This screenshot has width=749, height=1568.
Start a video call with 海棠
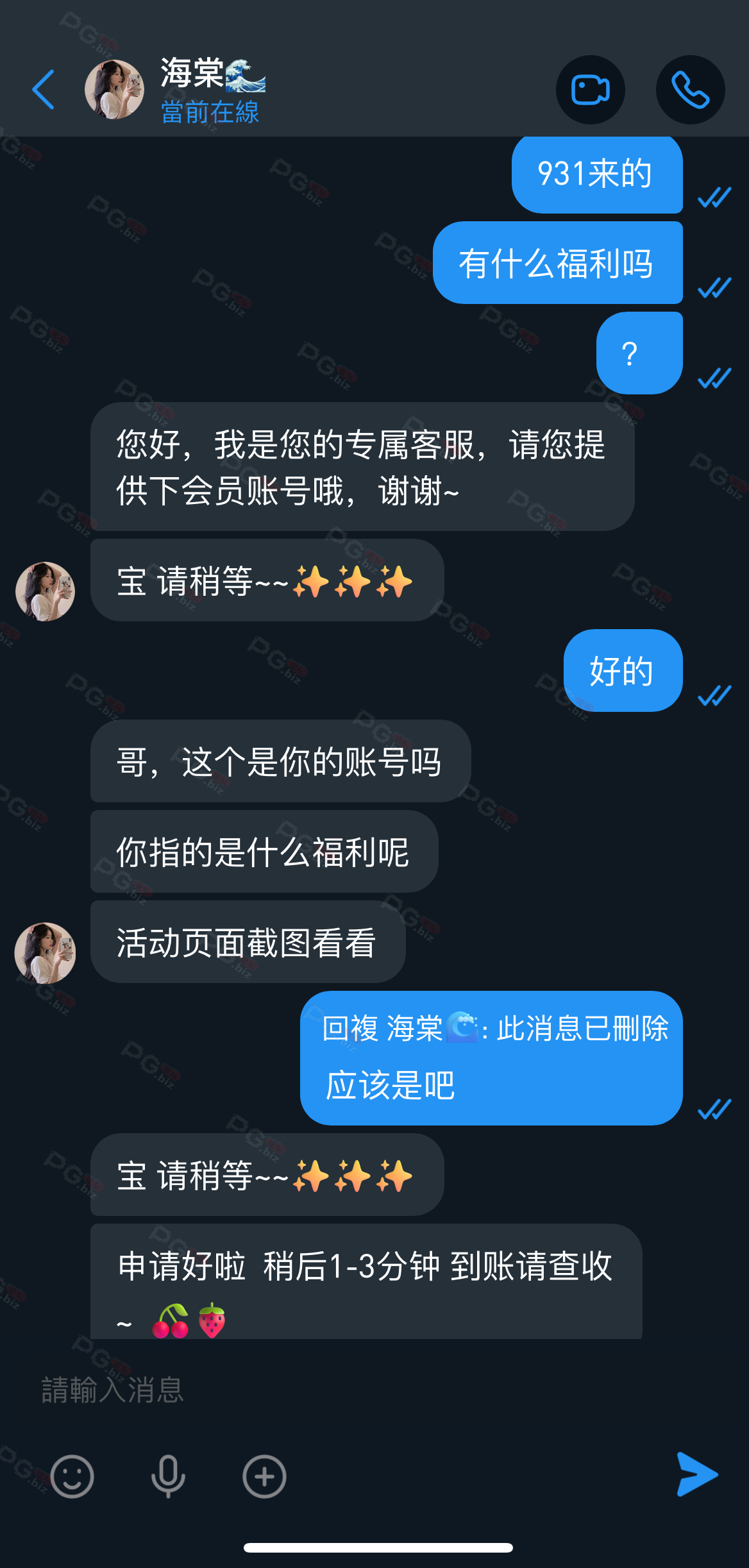coord(590,90)
